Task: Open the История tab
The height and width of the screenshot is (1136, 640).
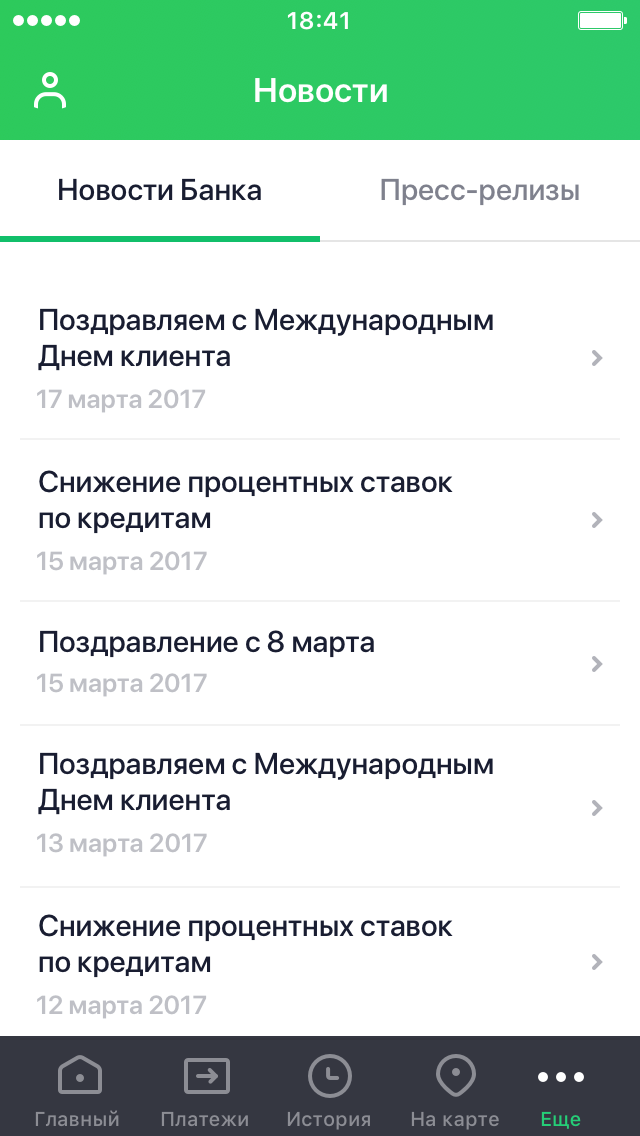Action: coord(329,1090)
